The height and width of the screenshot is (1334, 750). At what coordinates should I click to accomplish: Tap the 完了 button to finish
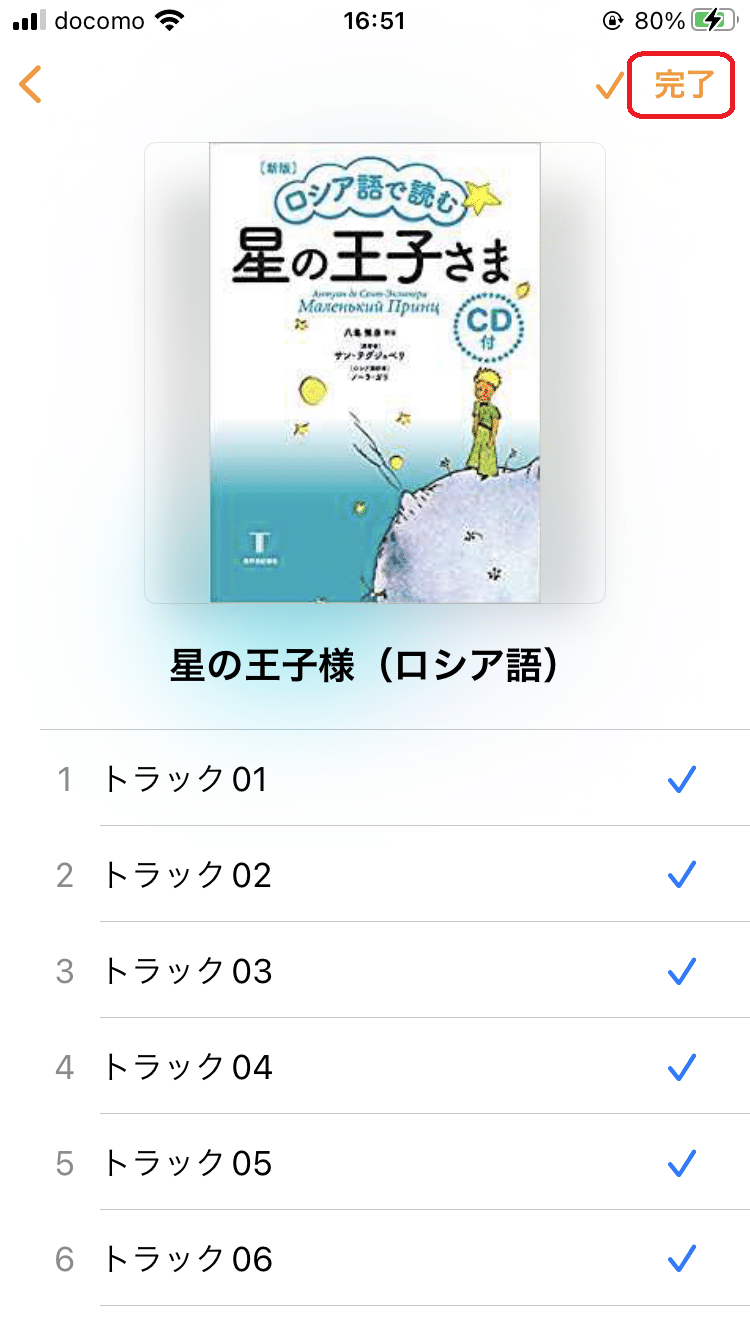point(681,85)
